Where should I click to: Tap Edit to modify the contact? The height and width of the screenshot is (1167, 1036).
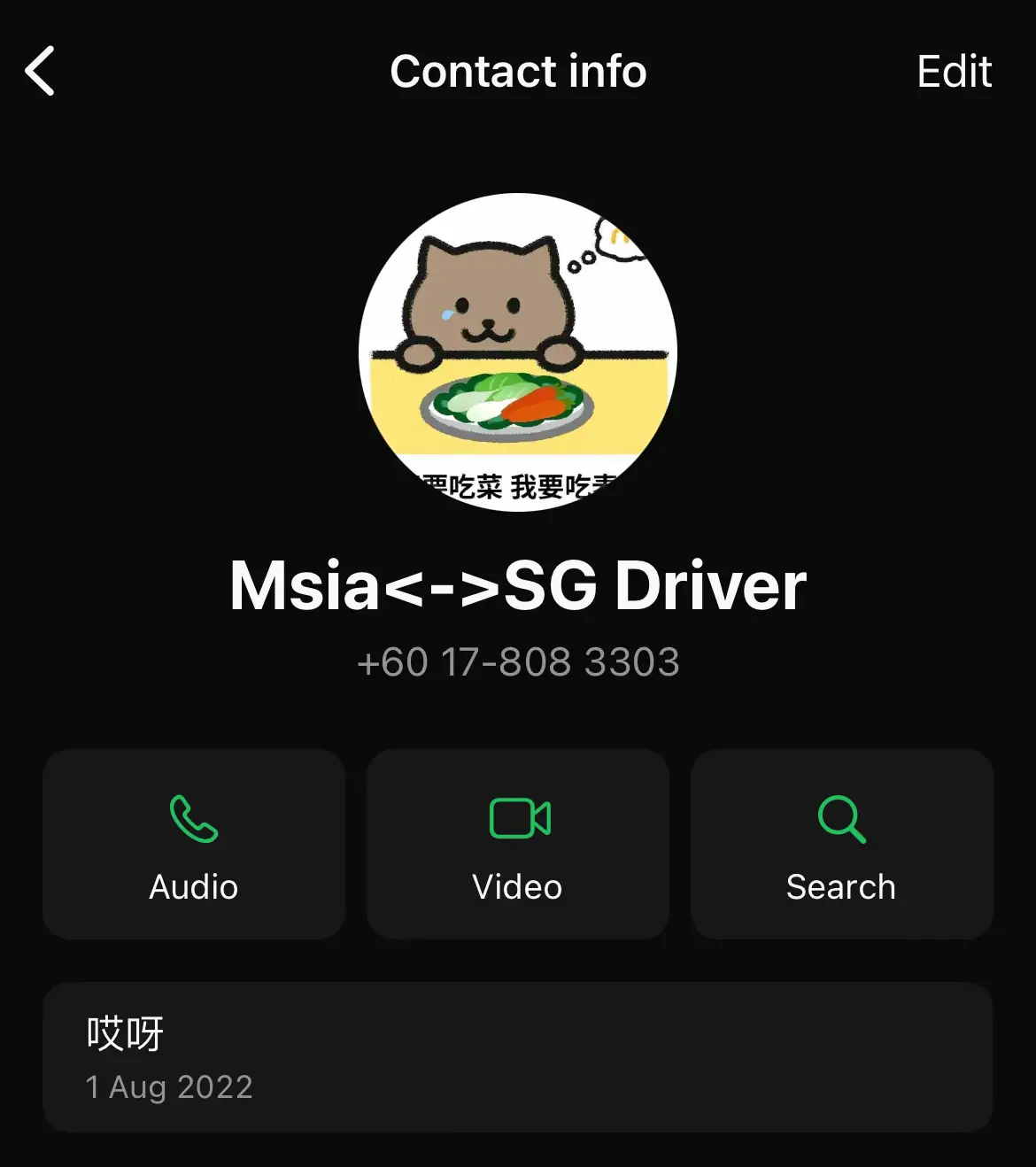[954, 71]
